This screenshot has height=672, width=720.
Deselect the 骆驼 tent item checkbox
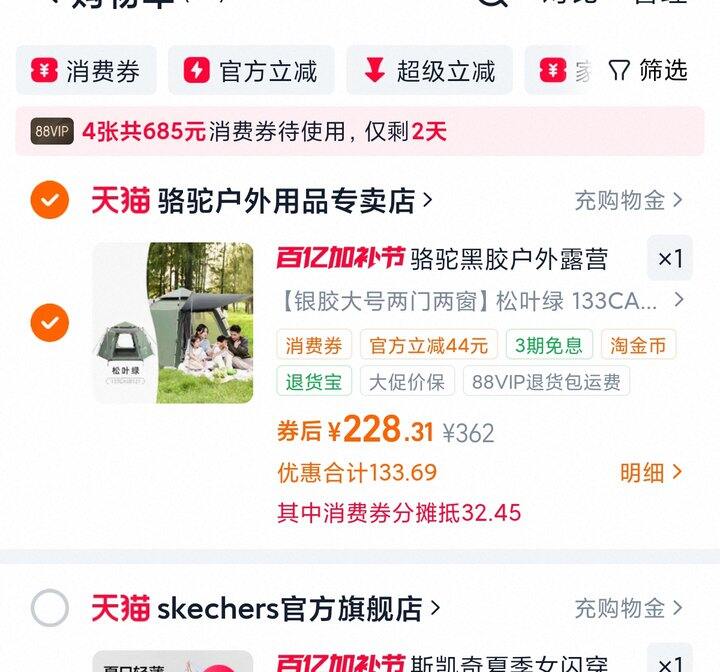coord(49,322)
